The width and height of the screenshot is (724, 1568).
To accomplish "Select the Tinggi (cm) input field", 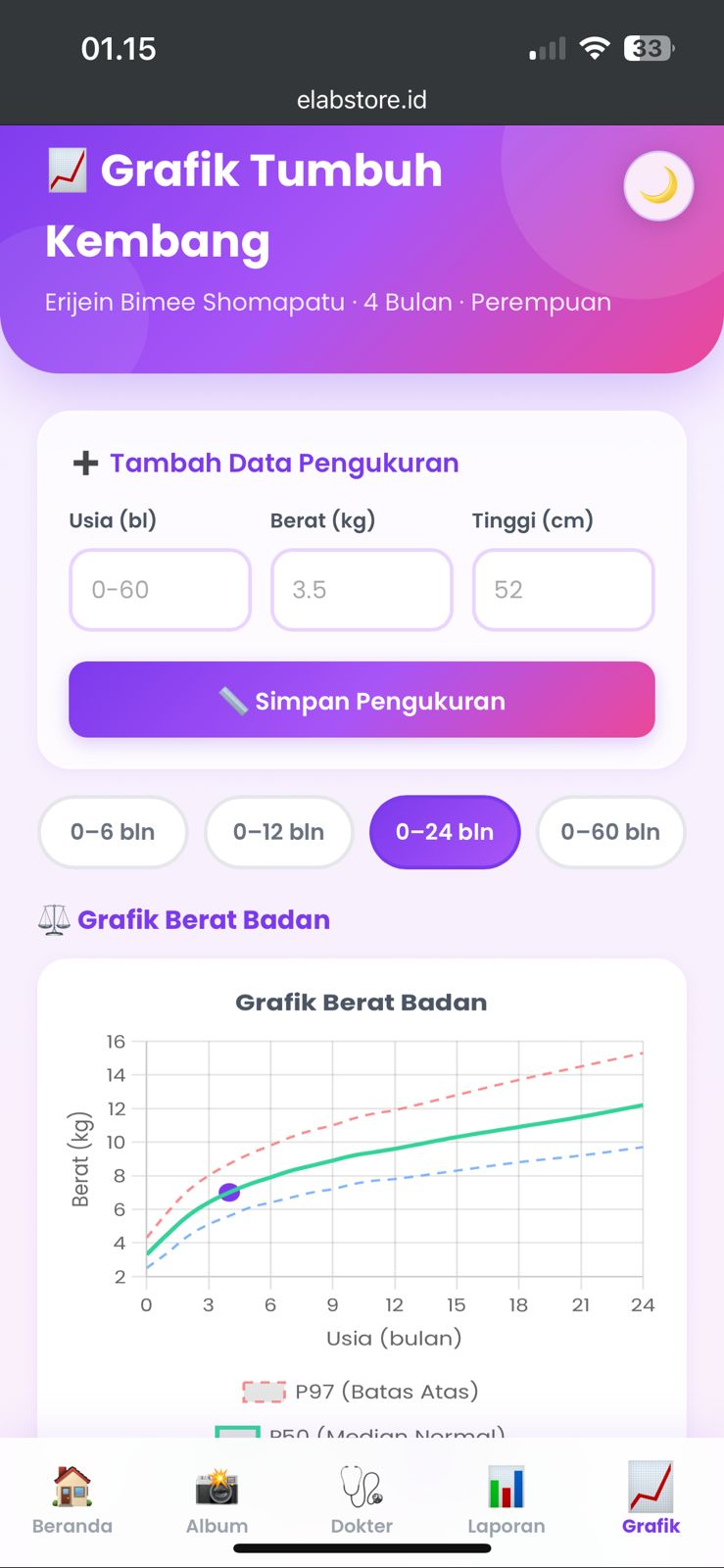I will pos(563,590).
